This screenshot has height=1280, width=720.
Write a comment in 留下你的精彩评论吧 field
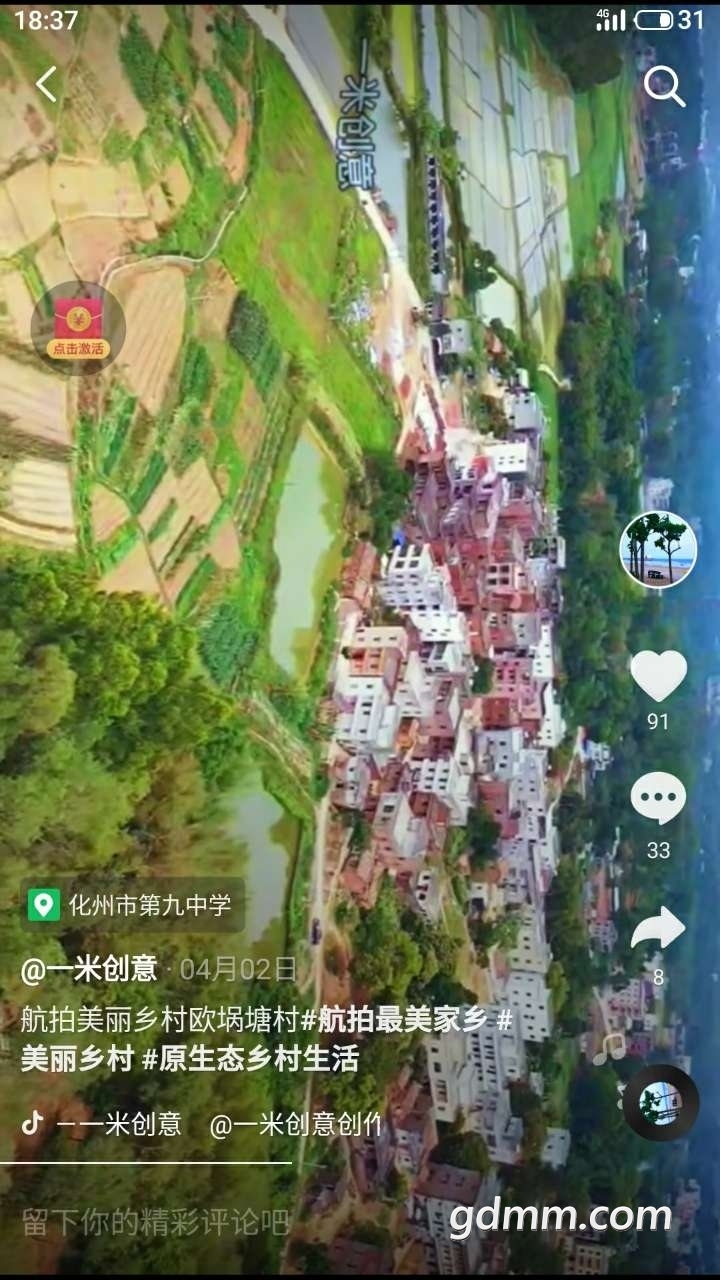[x=156, y=1222]
